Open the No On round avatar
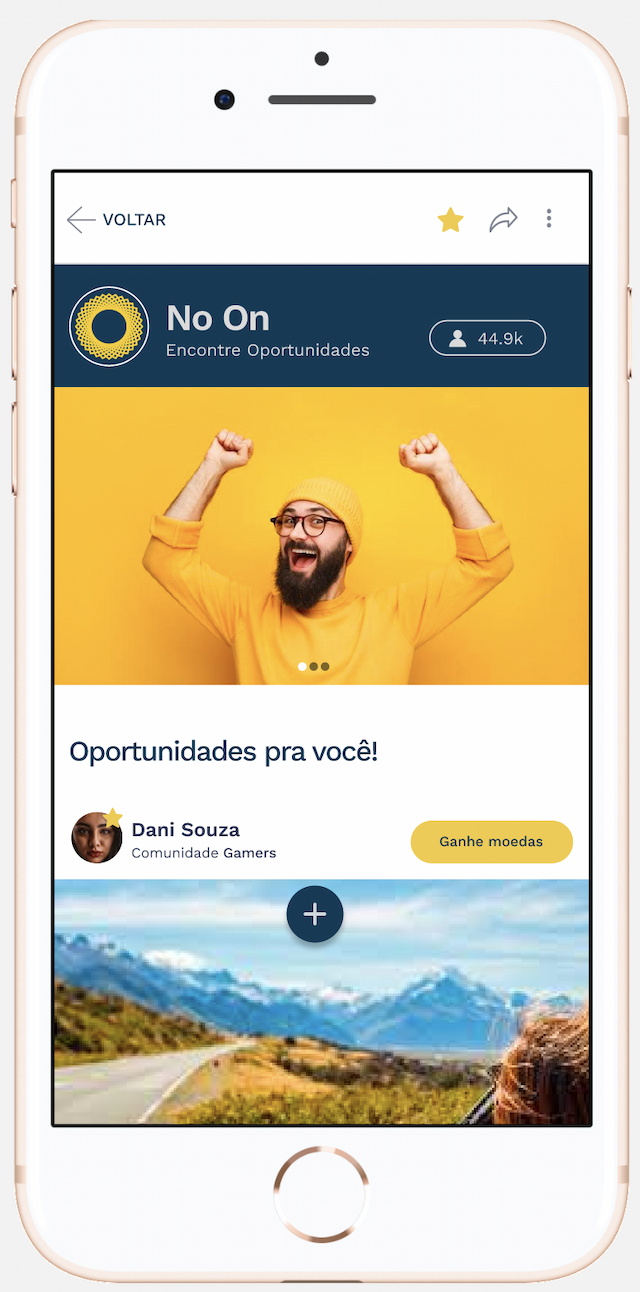The image size is (640, 1292). 109,326
